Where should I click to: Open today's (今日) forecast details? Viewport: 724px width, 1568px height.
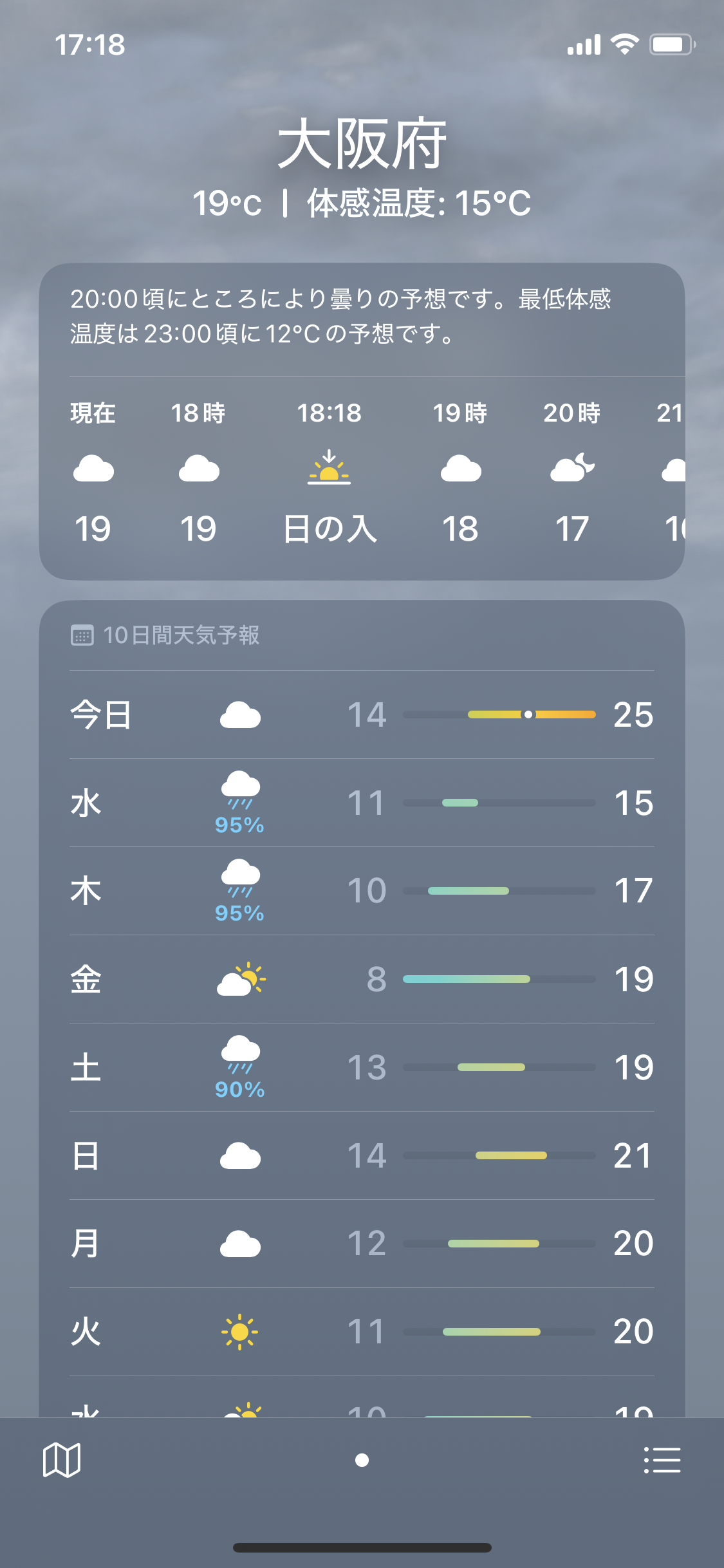pos(362,714)
